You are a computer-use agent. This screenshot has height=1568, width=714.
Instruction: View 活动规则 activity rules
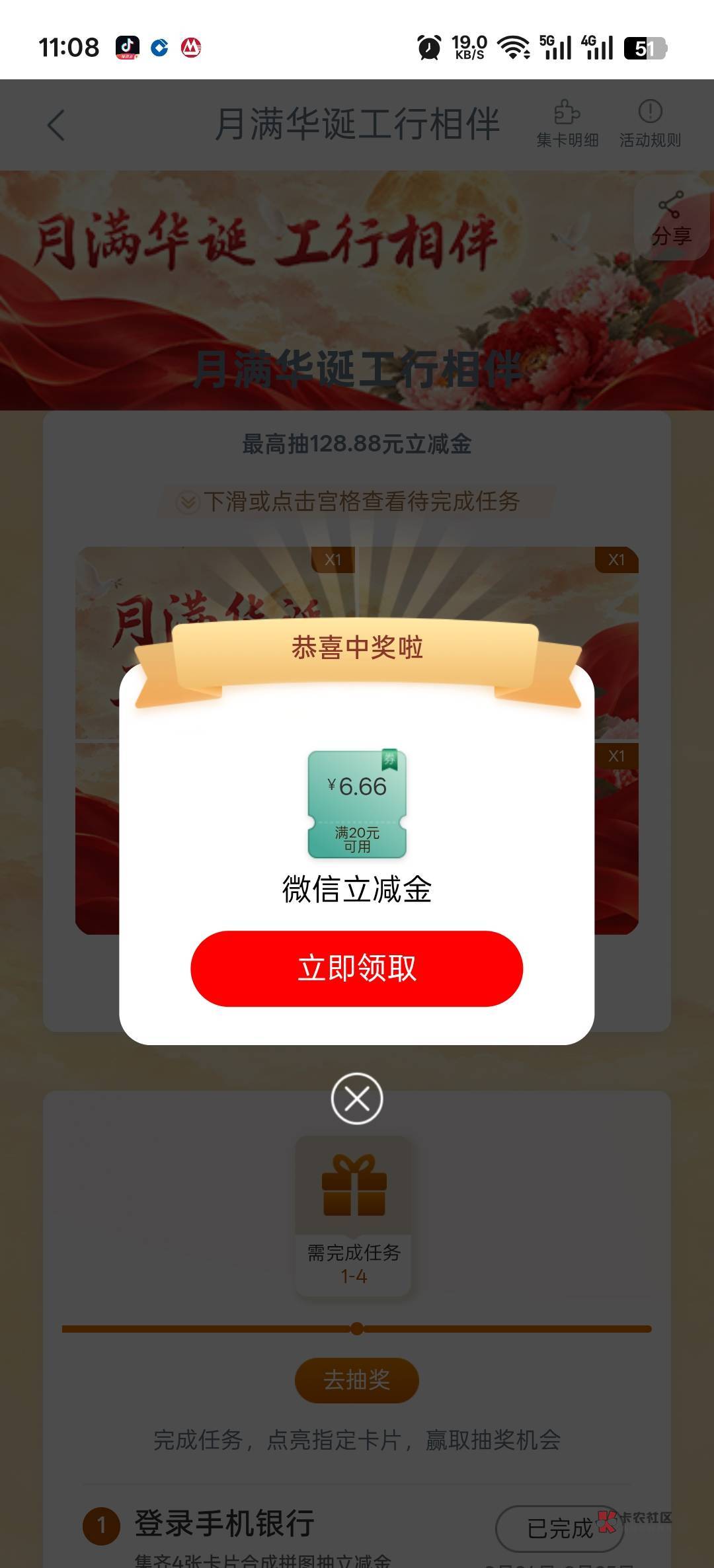pyautogui.click(x=650, y=124)
